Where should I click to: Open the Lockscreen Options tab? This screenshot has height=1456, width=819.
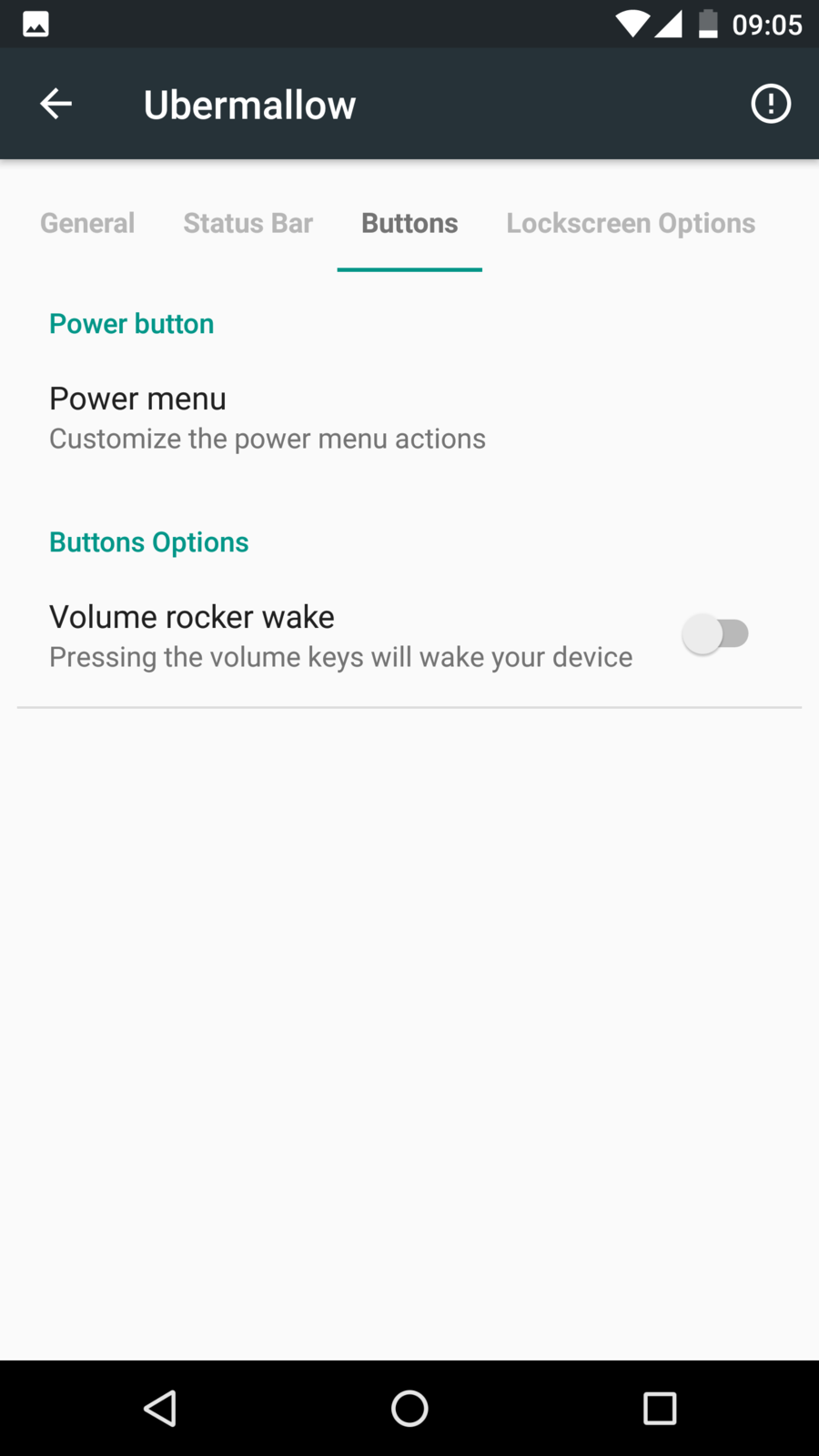[x=631, y=224]
